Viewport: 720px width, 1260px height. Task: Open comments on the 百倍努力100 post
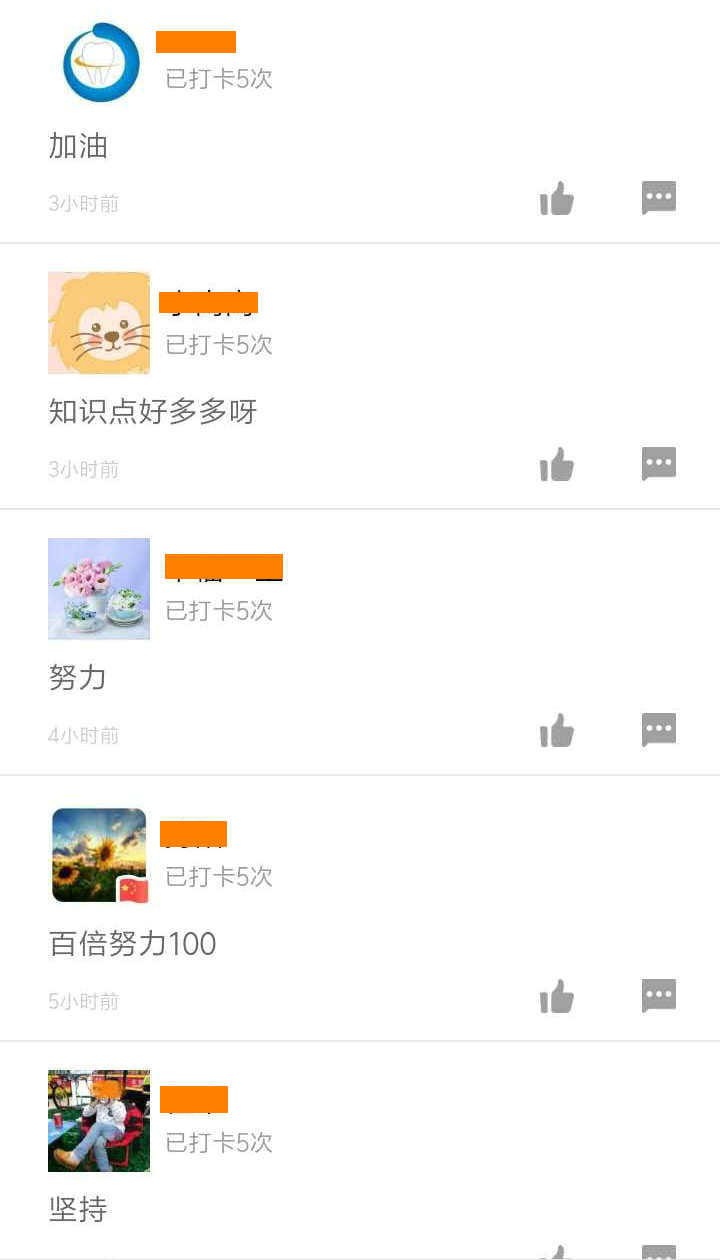pyautogui.click(x=658, y=994)
